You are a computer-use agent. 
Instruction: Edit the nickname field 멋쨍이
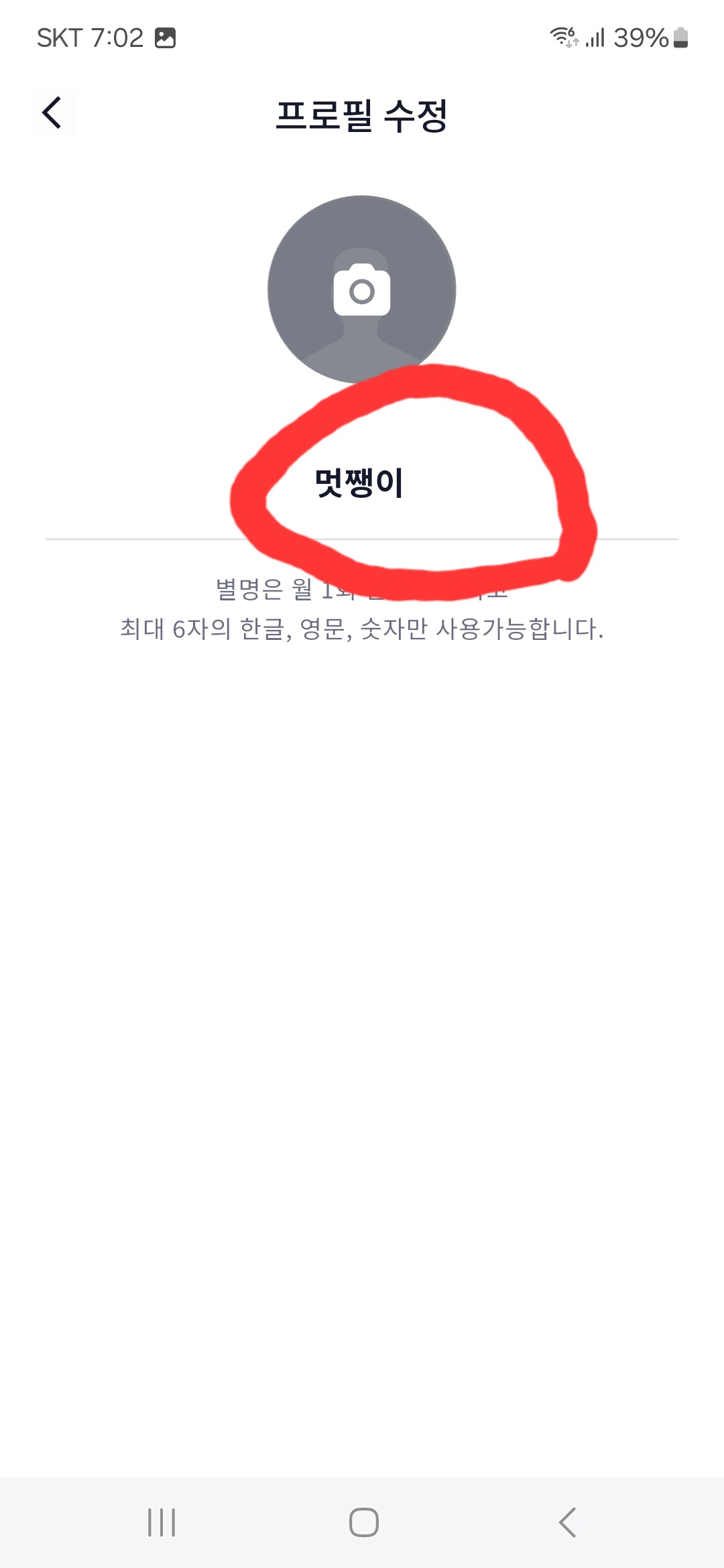click(359, 482)
